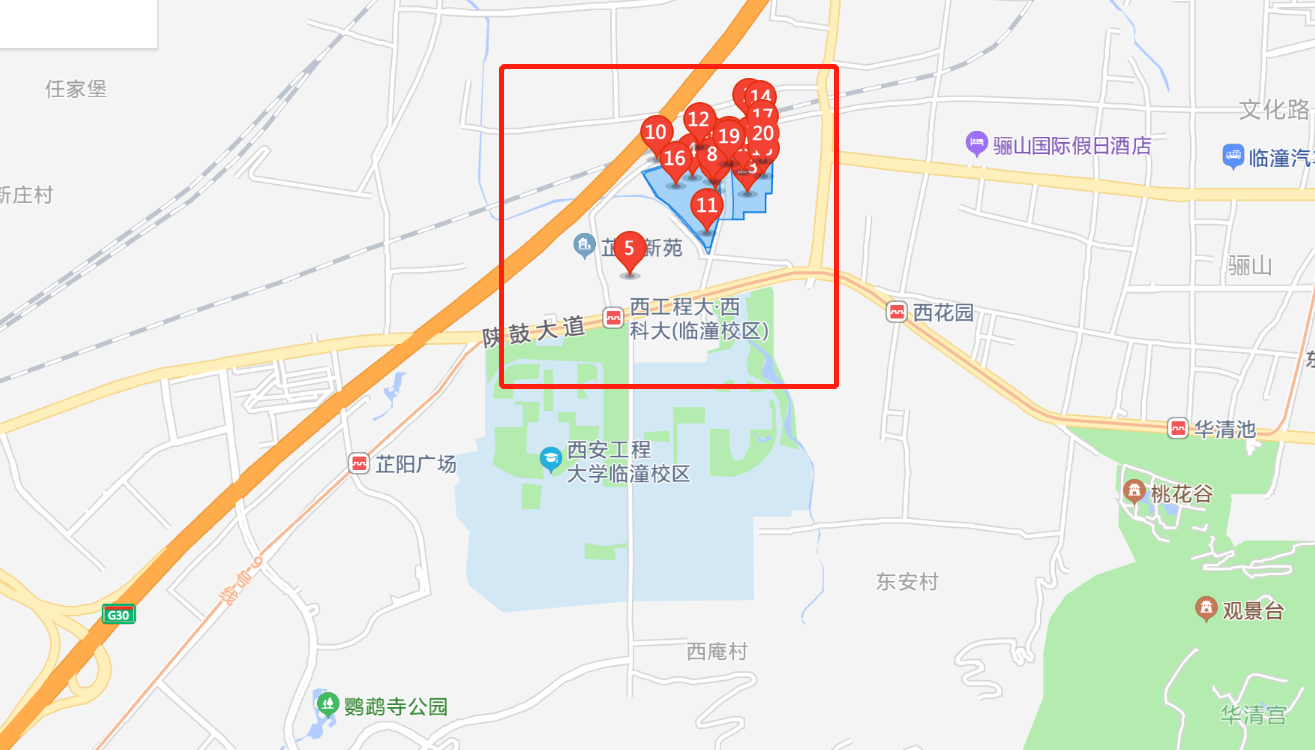
Task: Open map marker number 11
Action: [707, 207]
